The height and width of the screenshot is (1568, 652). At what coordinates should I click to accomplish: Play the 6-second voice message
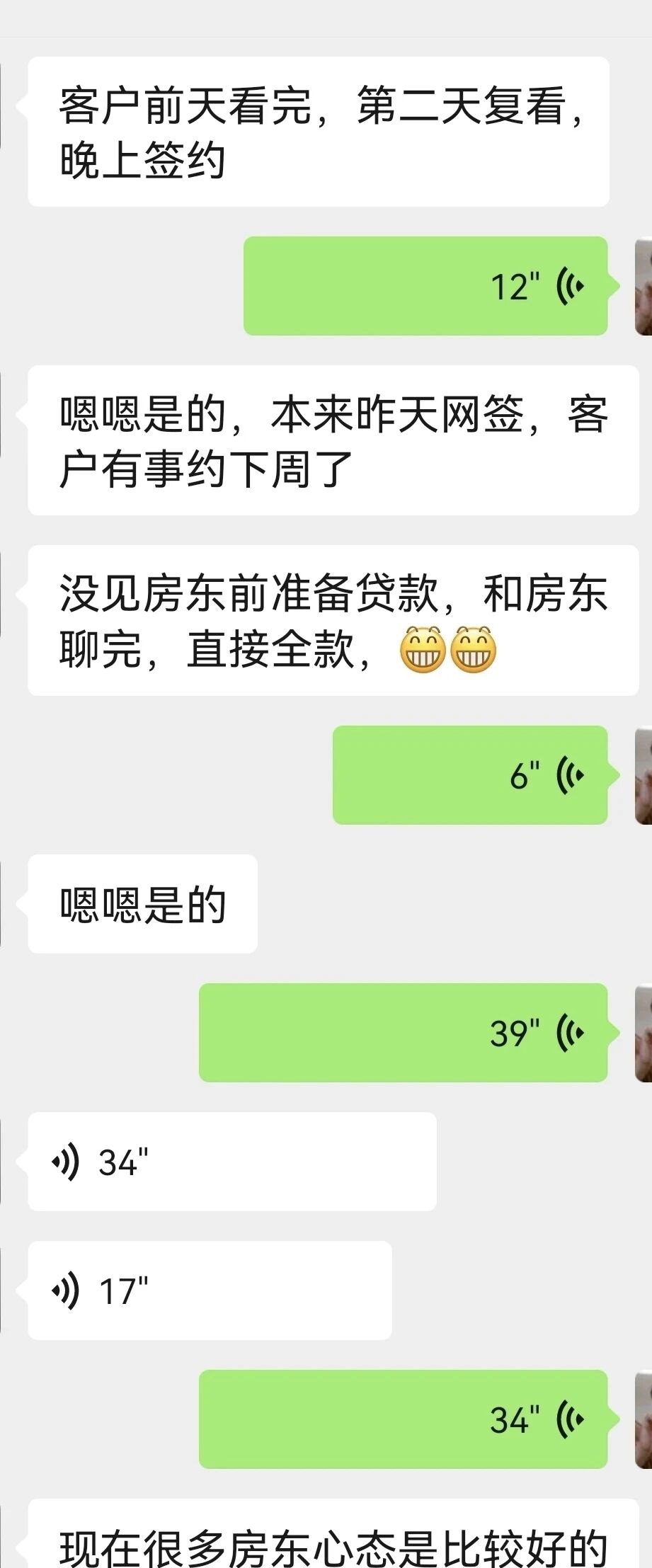pos(470,775)
